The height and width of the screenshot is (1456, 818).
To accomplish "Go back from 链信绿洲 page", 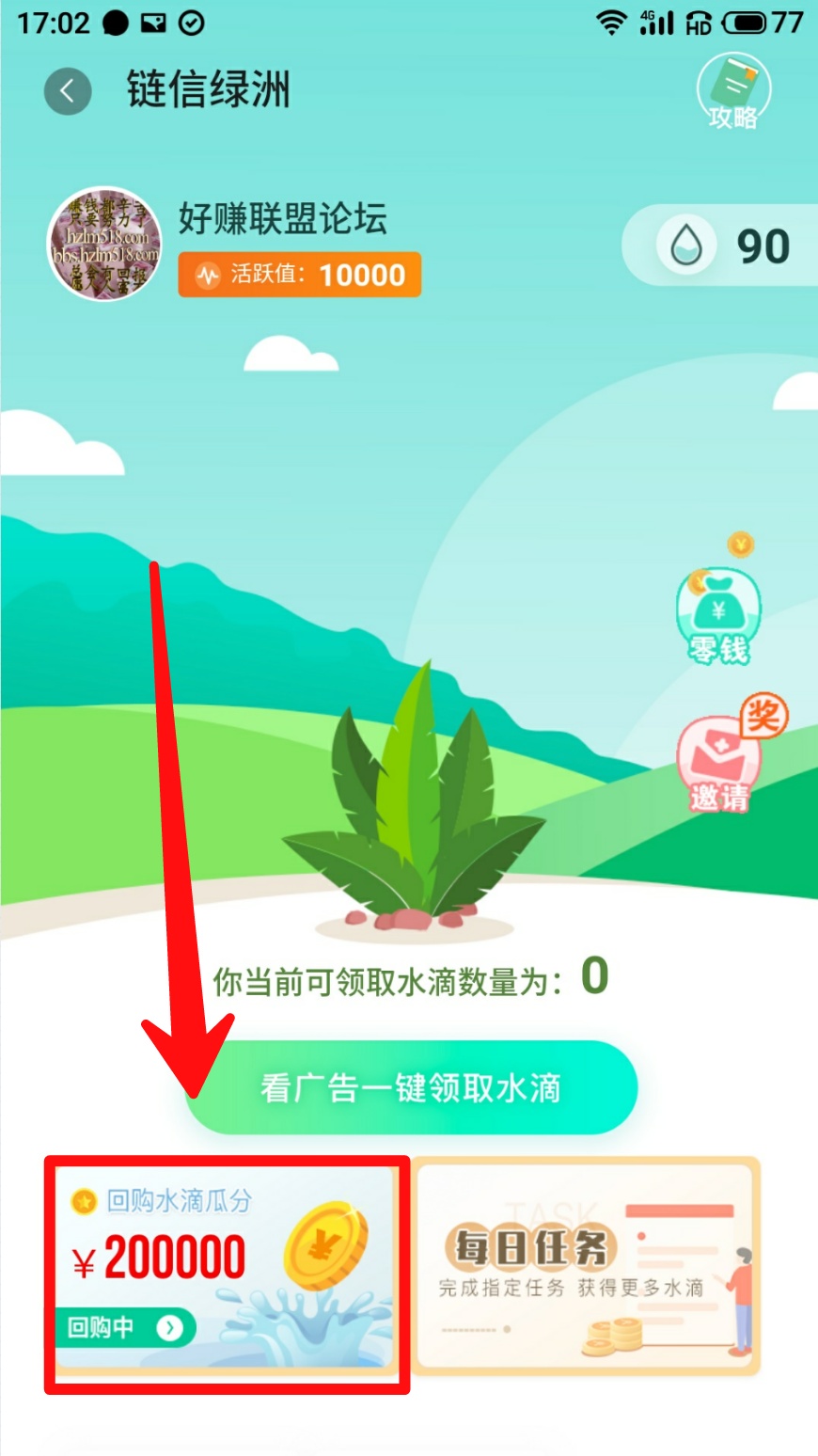I will pos(68,91).
